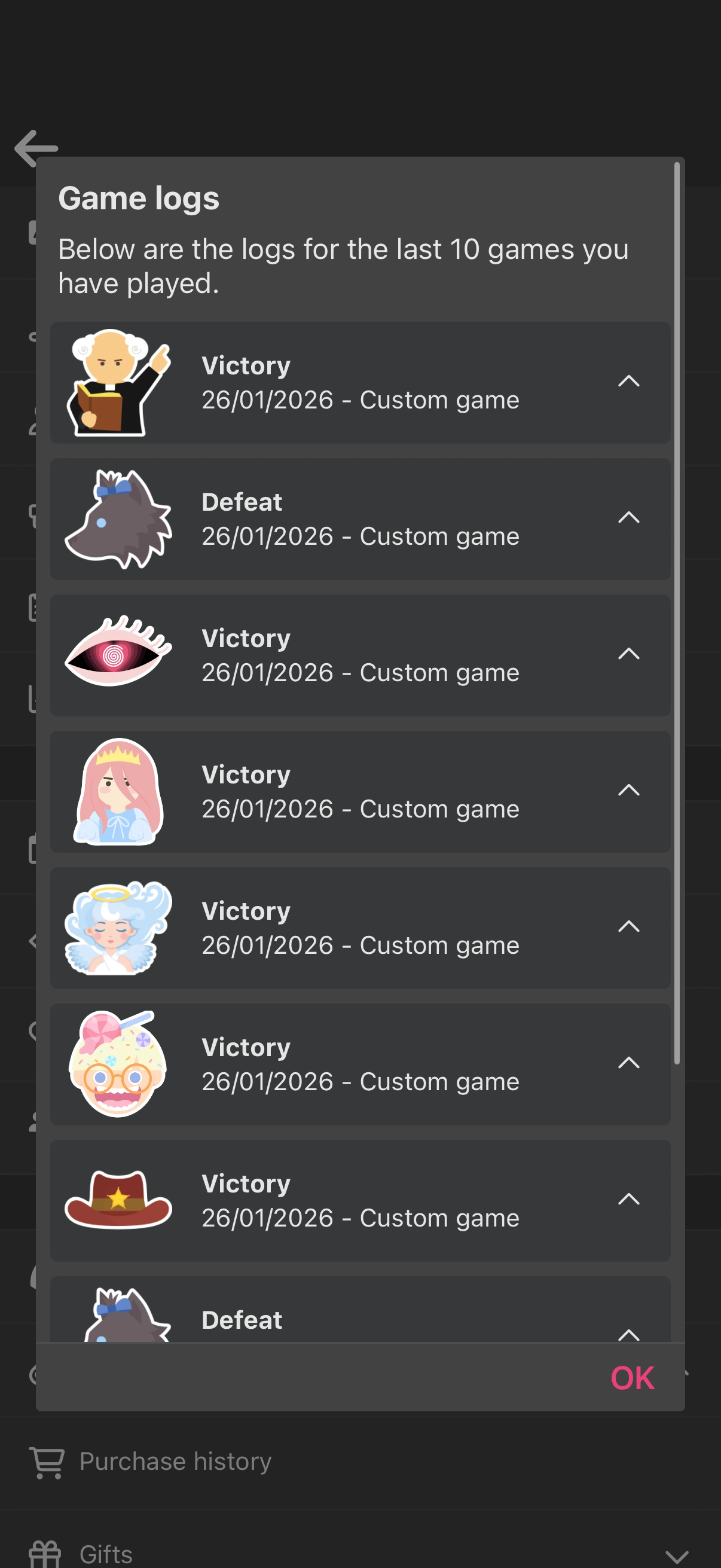Screen dimensions: 721x1568
Task: Show details of the Victory log with angel avatar
Action: pos(628,927)
